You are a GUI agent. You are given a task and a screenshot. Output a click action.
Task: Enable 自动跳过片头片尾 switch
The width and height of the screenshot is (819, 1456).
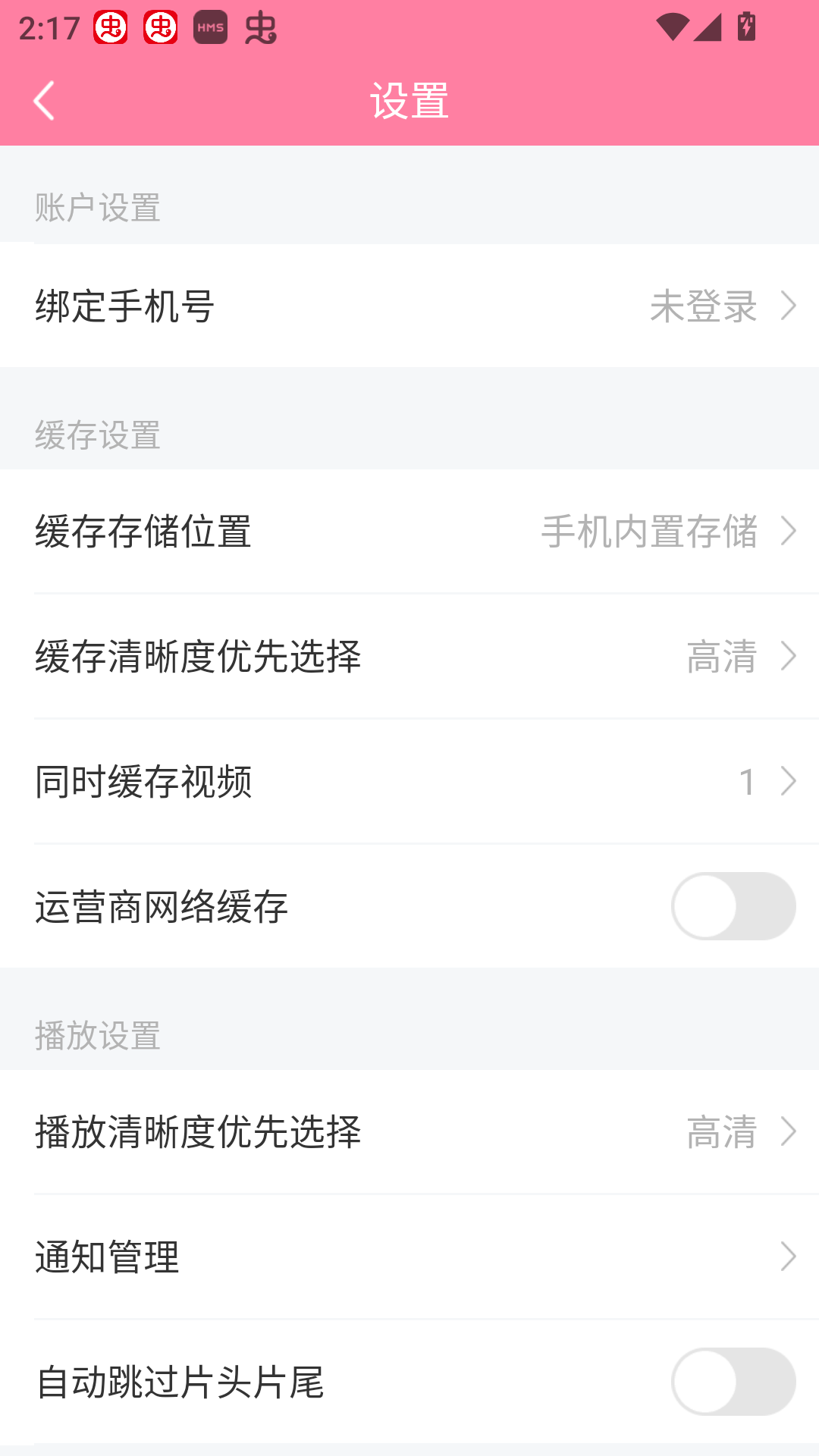pos(732,1382)
